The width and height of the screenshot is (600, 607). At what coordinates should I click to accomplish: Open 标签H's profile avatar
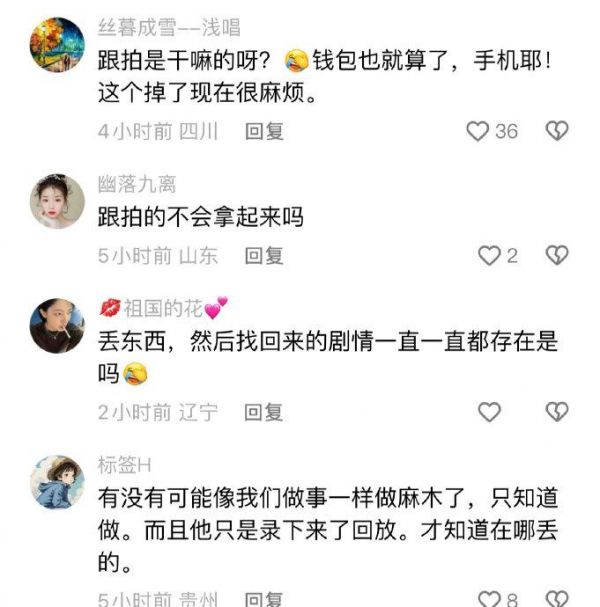58,482
